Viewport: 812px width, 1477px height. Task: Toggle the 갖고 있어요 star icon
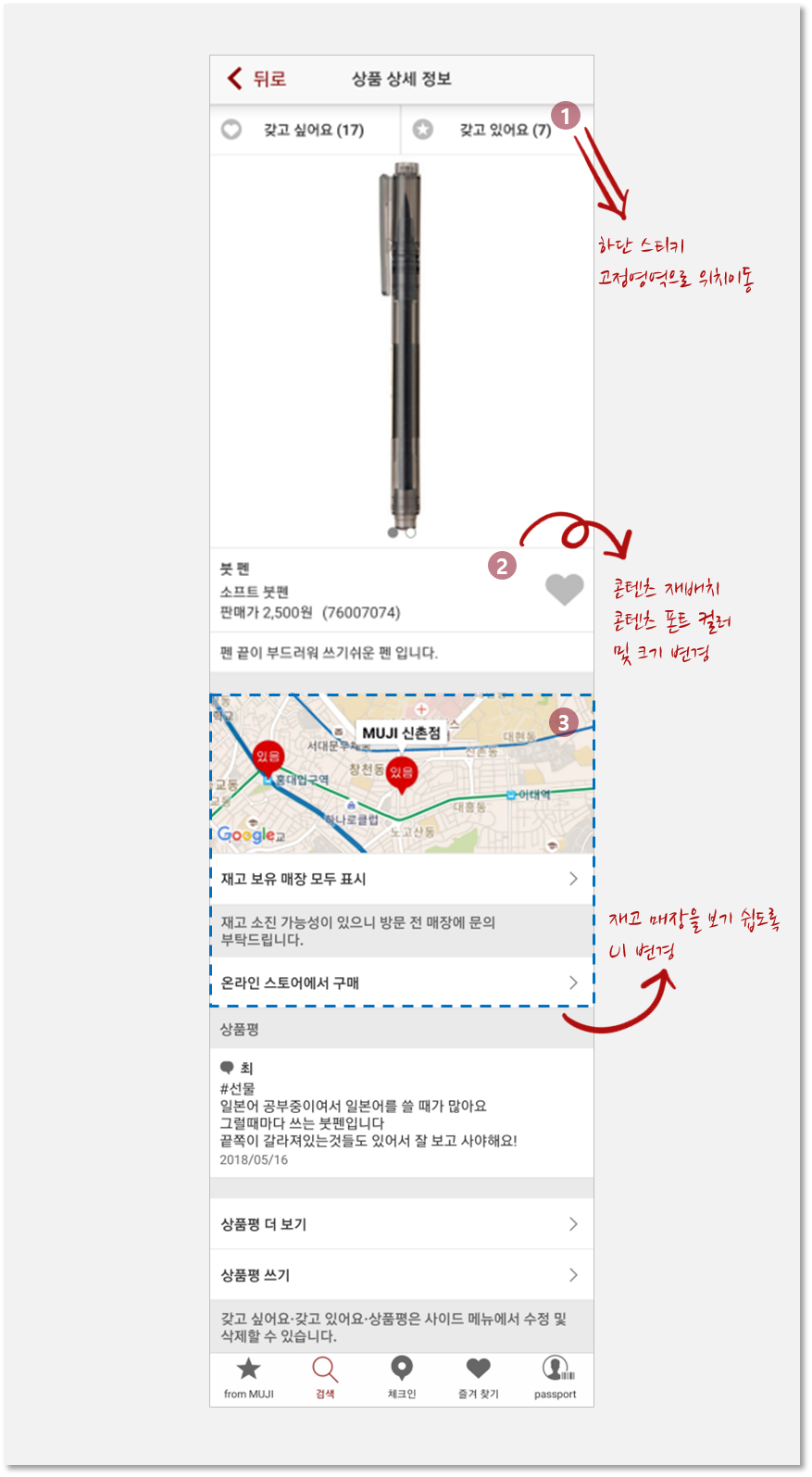(425, 130)
